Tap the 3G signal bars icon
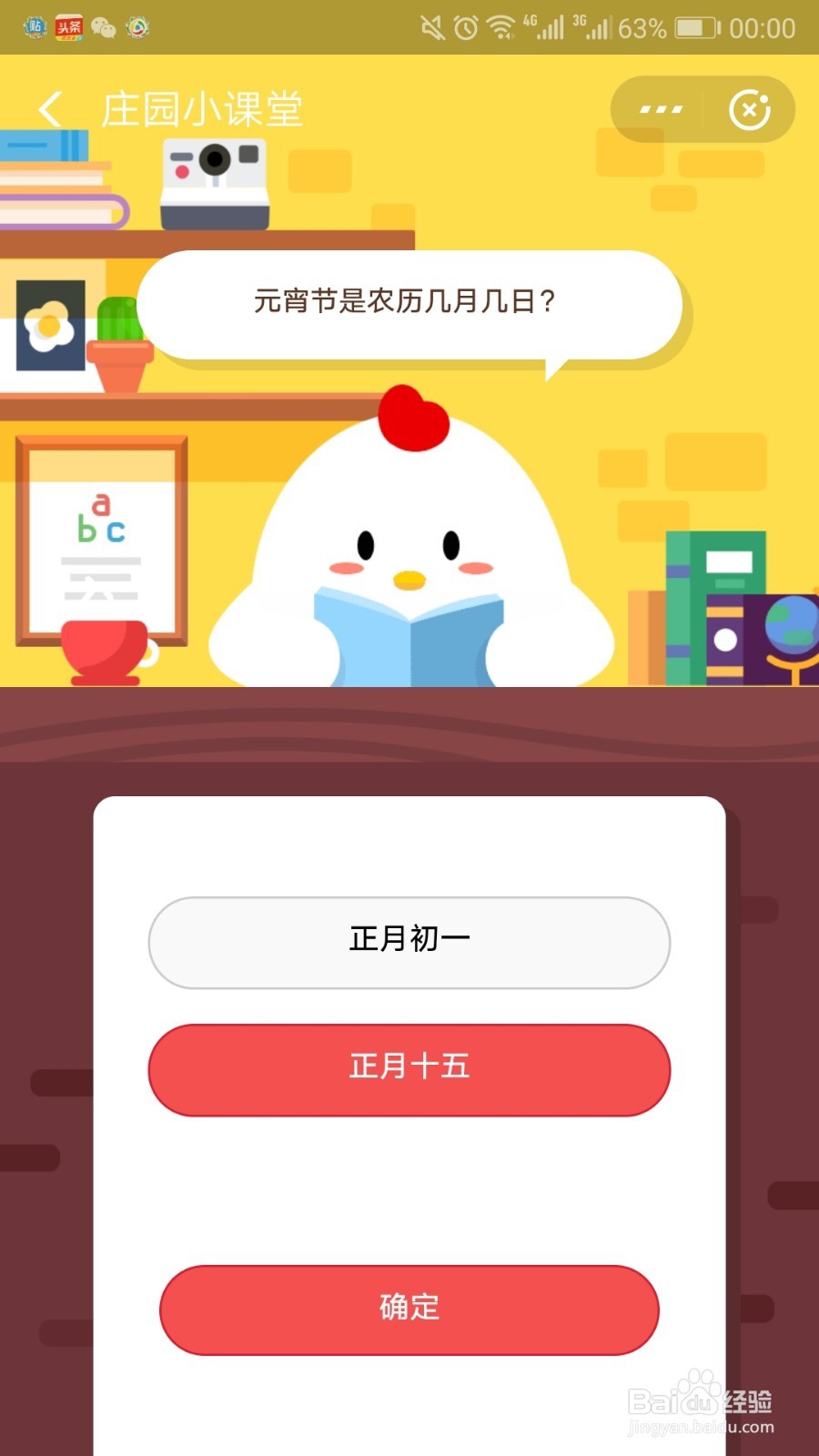Screen dimensions: 819x1456 [596, 27]
